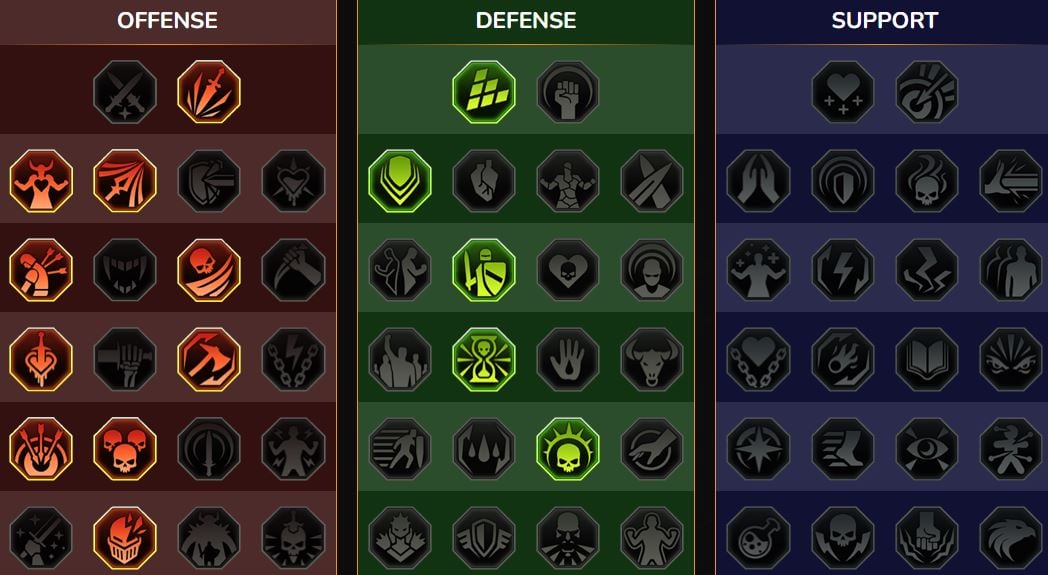Tap the orange axe Offense mastery
Image resolution: width=1048 pixels, height=575 pixels.
click(x=209, y=360)
